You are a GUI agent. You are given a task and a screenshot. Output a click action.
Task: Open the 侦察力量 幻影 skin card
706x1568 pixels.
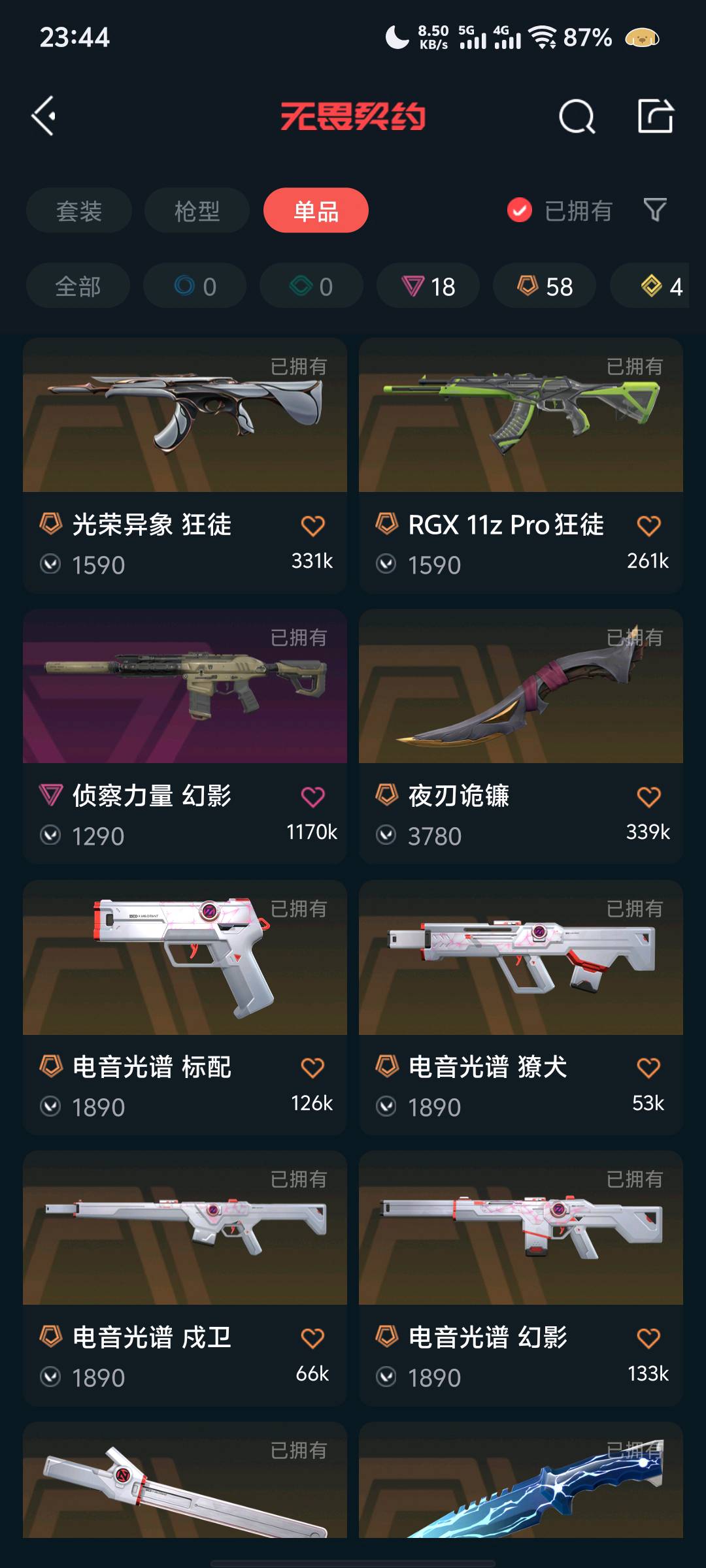click(x=185, y=736)
